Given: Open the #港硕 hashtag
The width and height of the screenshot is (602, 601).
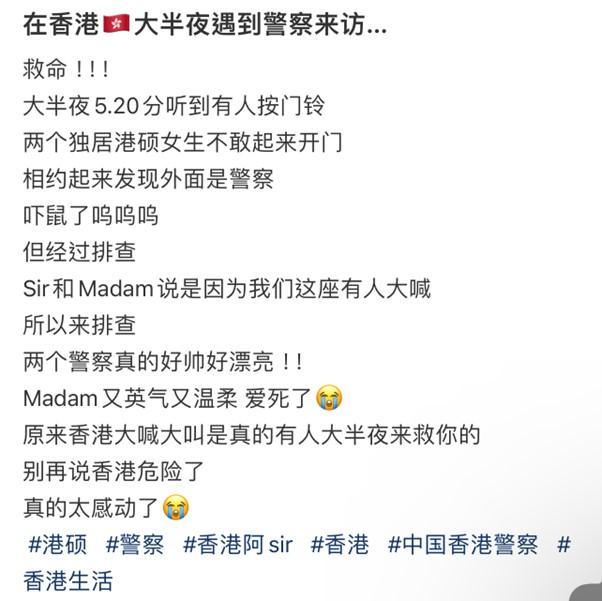Looking at the screenshot, I should point(57,545).
